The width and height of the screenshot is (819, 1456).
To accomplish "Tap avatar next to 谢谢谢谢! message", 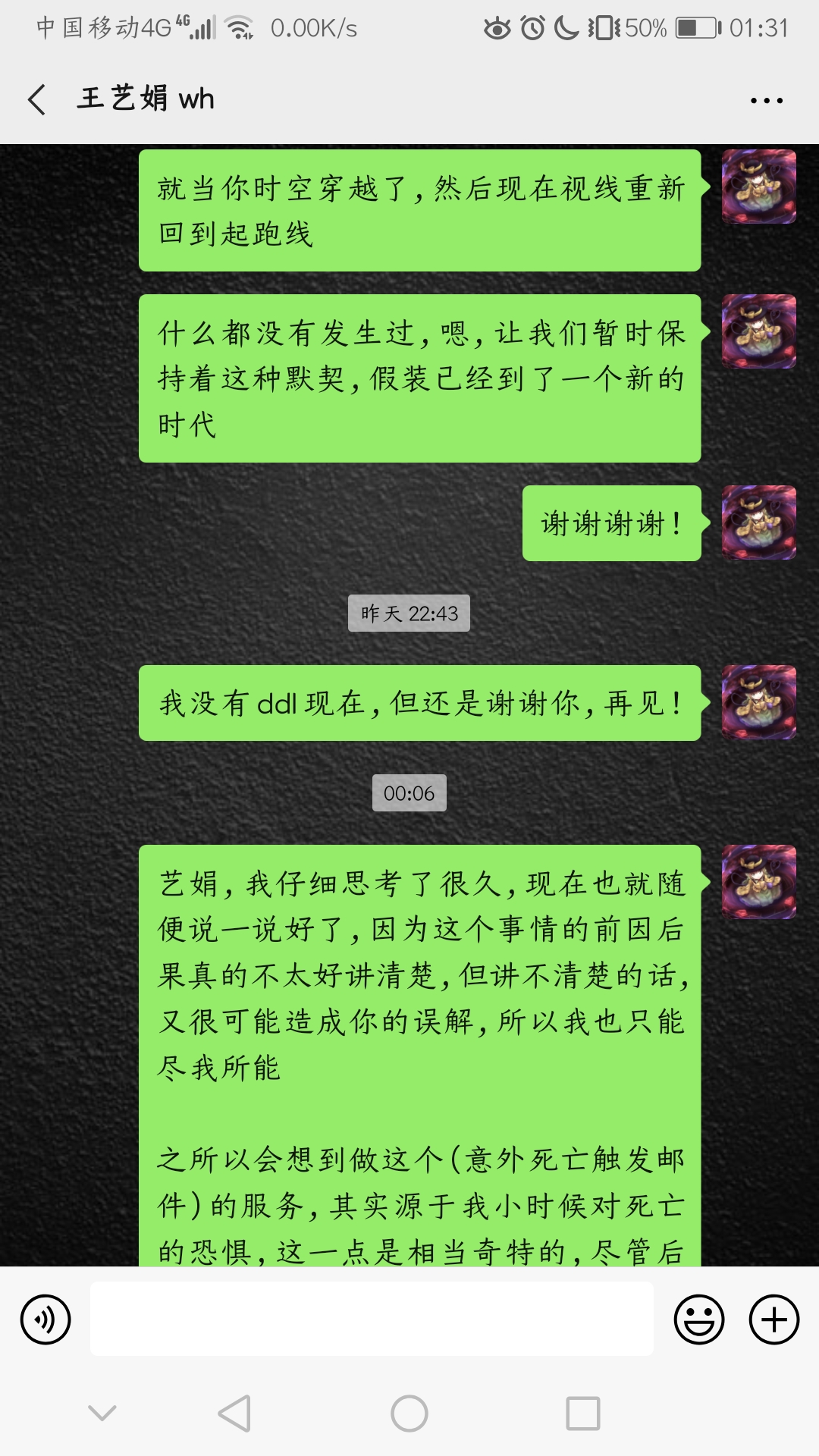I will pyautogui.click(x=758, y=522).
